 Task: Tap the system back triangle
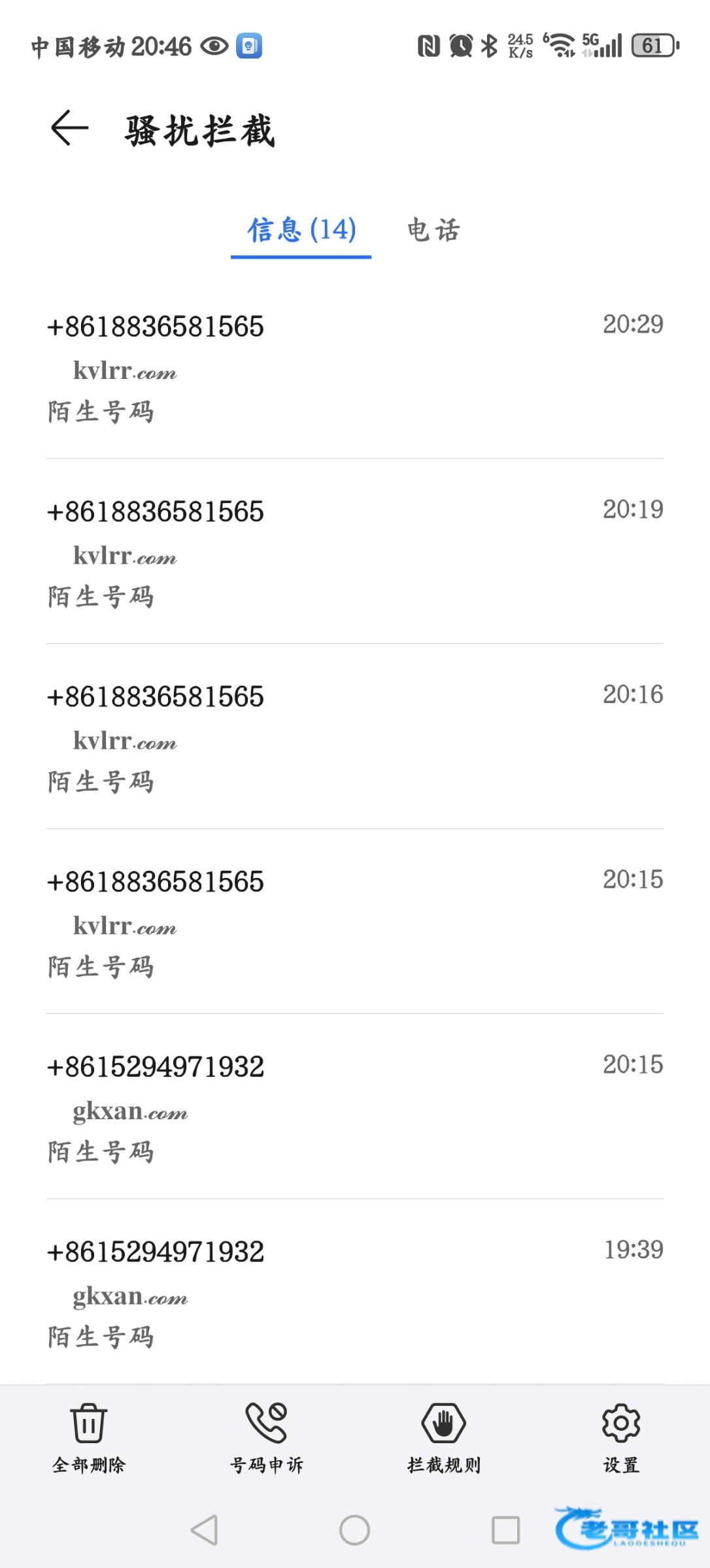[205, 1530]
